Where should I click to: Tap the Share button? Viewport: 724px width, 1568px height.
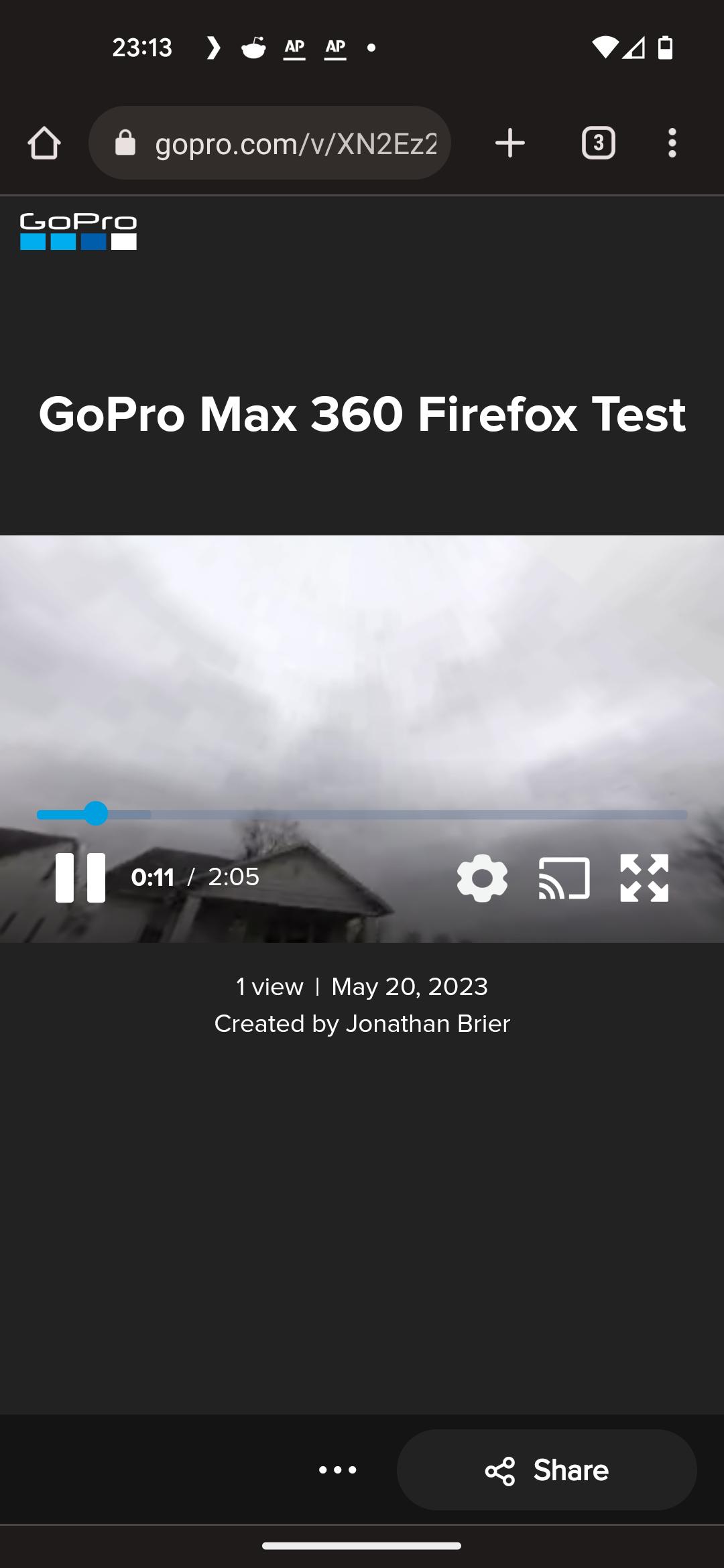tap(546, 1469)
